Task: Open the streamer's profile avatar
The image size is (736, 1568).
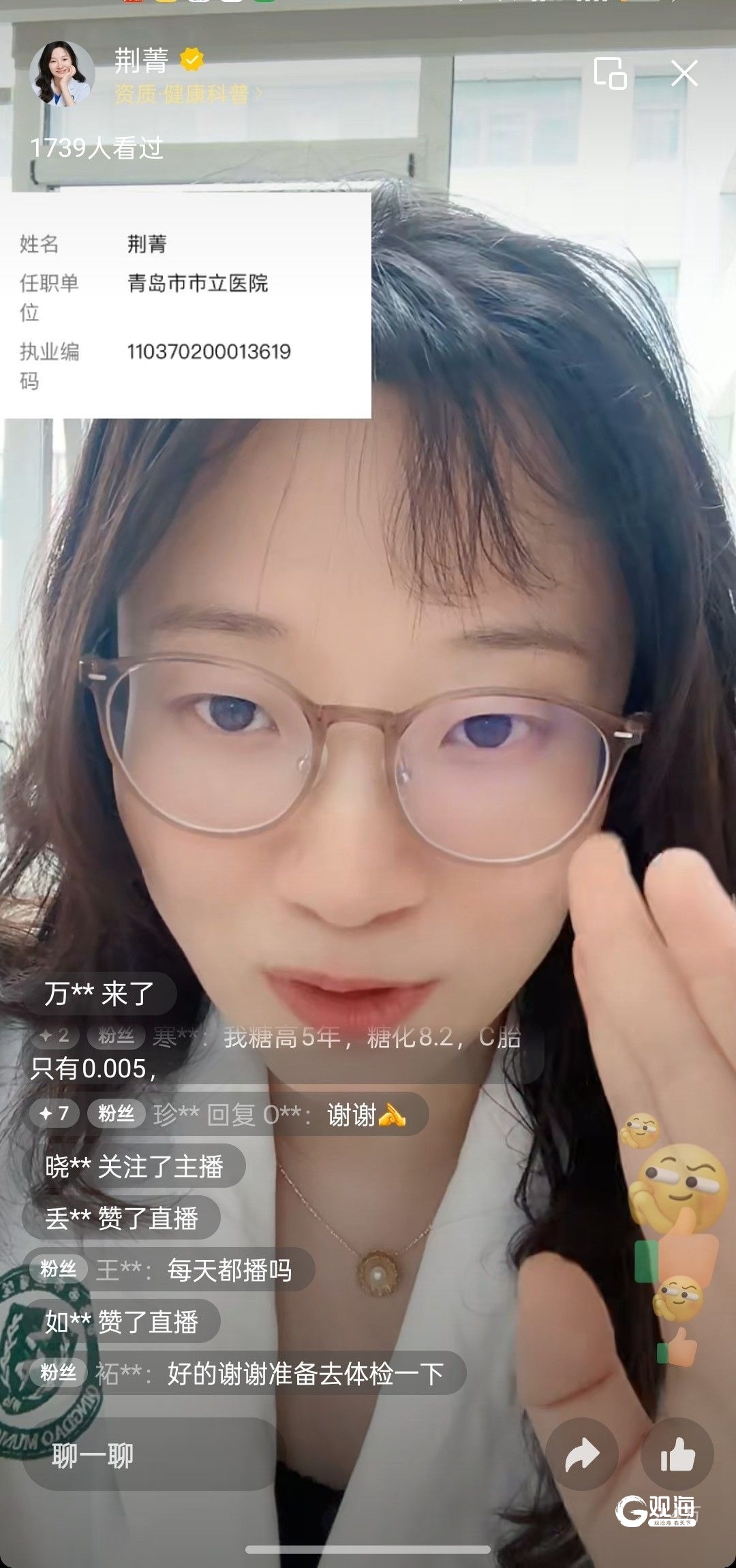Action: (x=62, y=74)
